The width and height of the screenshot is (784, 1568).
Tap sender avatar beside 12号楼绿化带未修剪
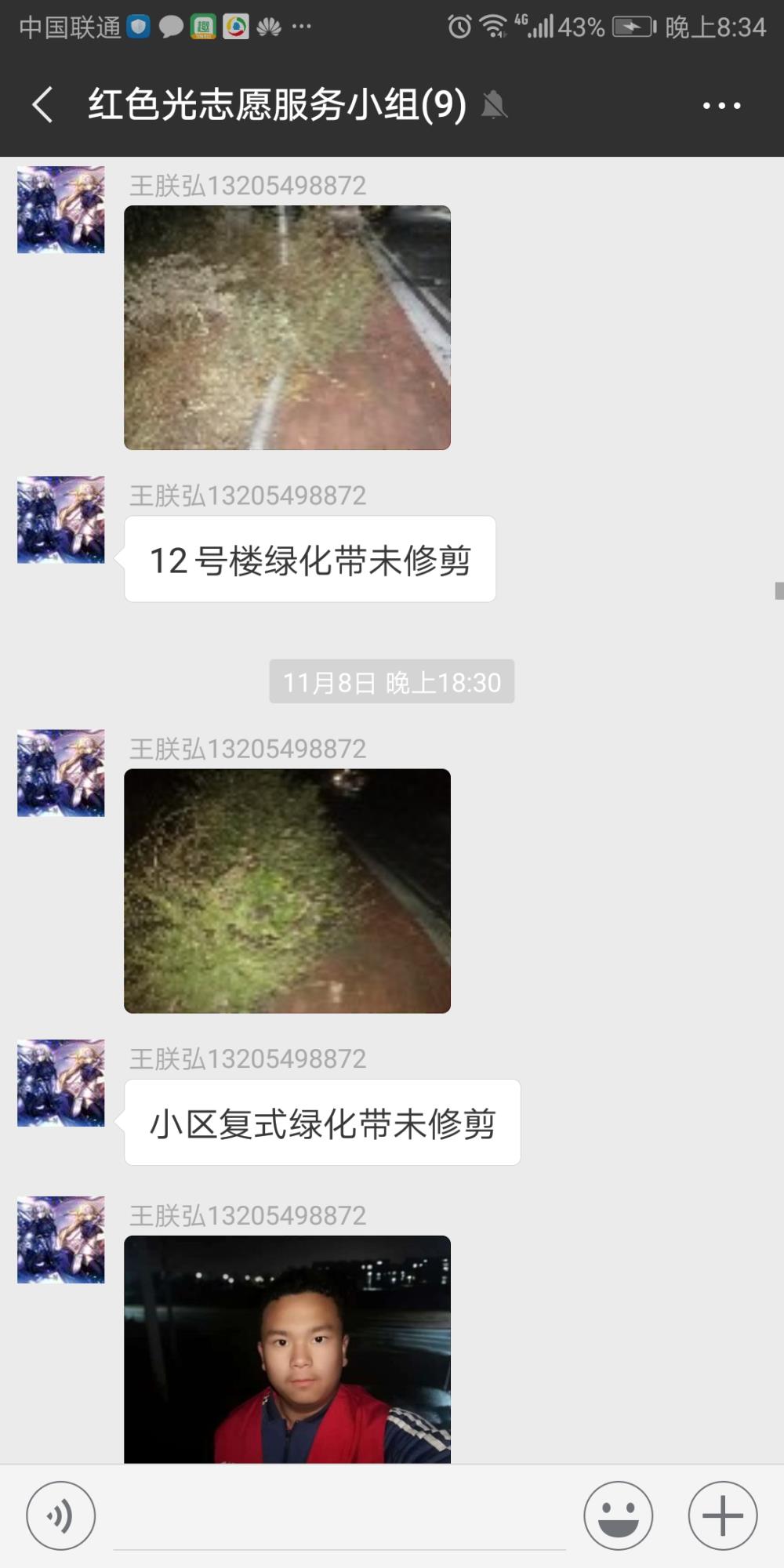(x=61, y=520)
